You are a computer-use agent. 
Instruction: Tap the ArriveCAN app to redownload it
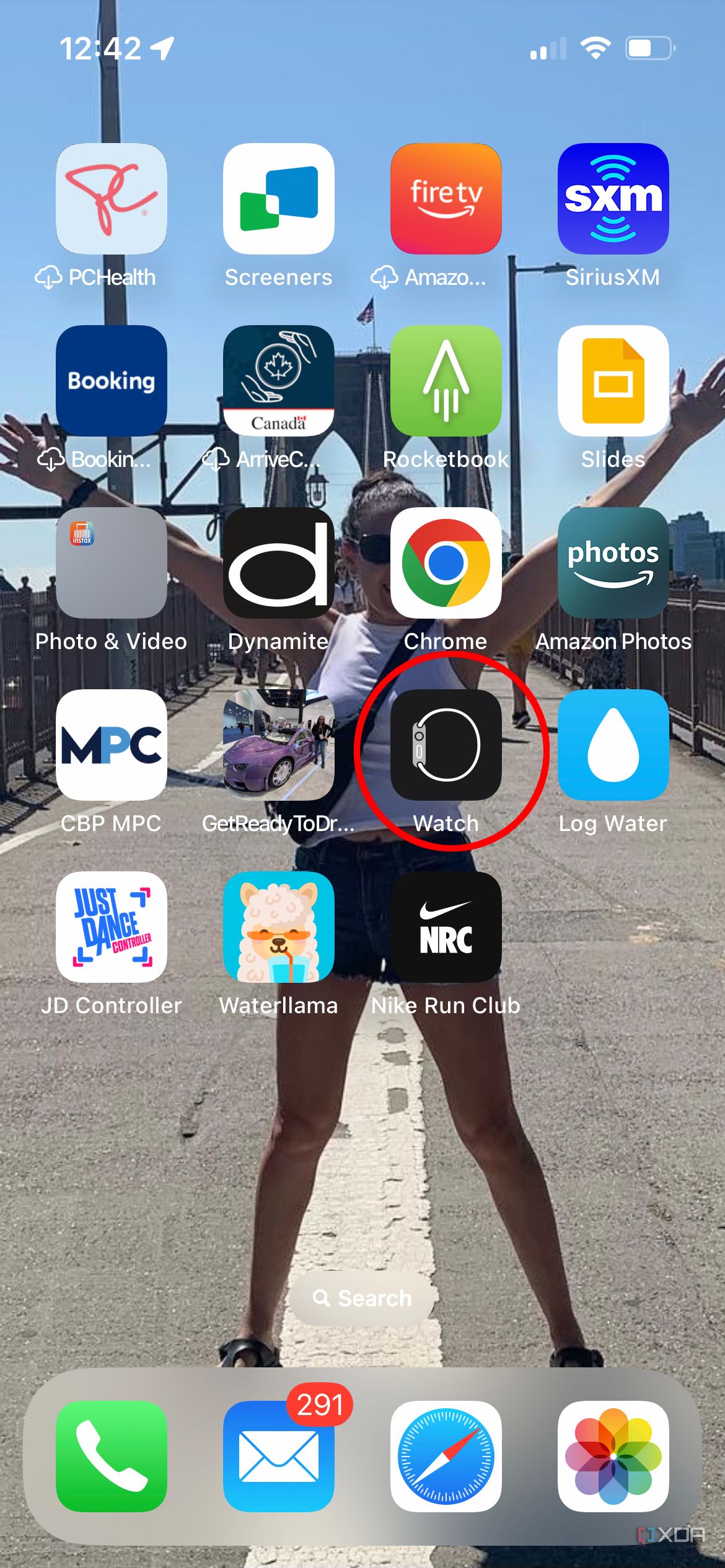tap(279, 380)
